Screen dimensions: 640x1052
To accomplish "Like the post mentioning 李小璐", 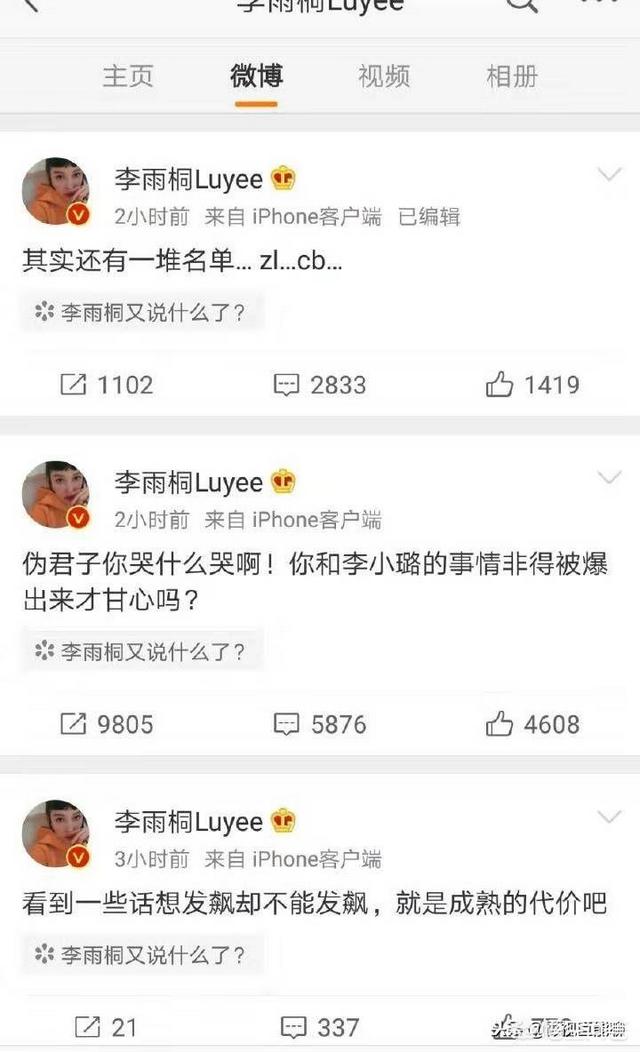I will 532,724.
